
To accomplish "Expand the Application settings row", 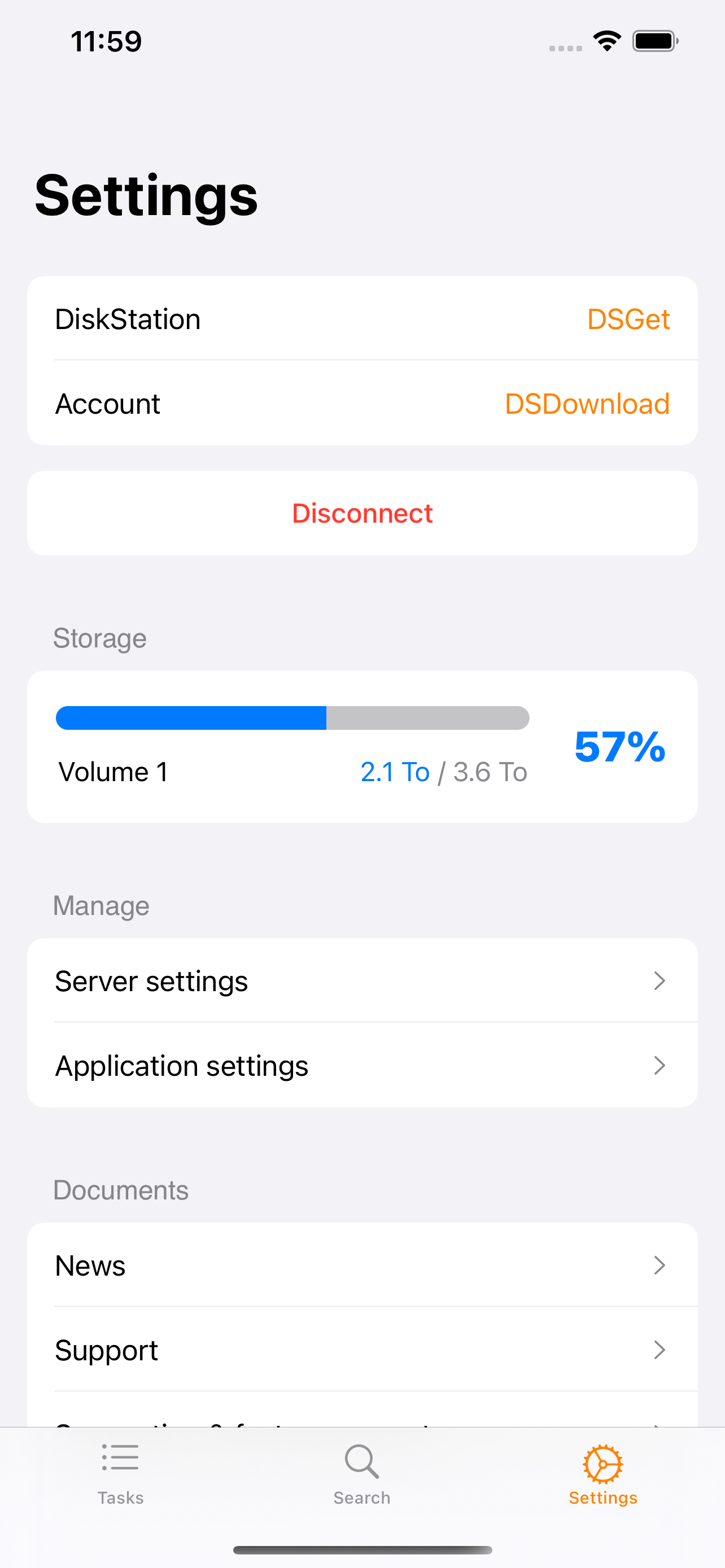I will (361, 1065).
